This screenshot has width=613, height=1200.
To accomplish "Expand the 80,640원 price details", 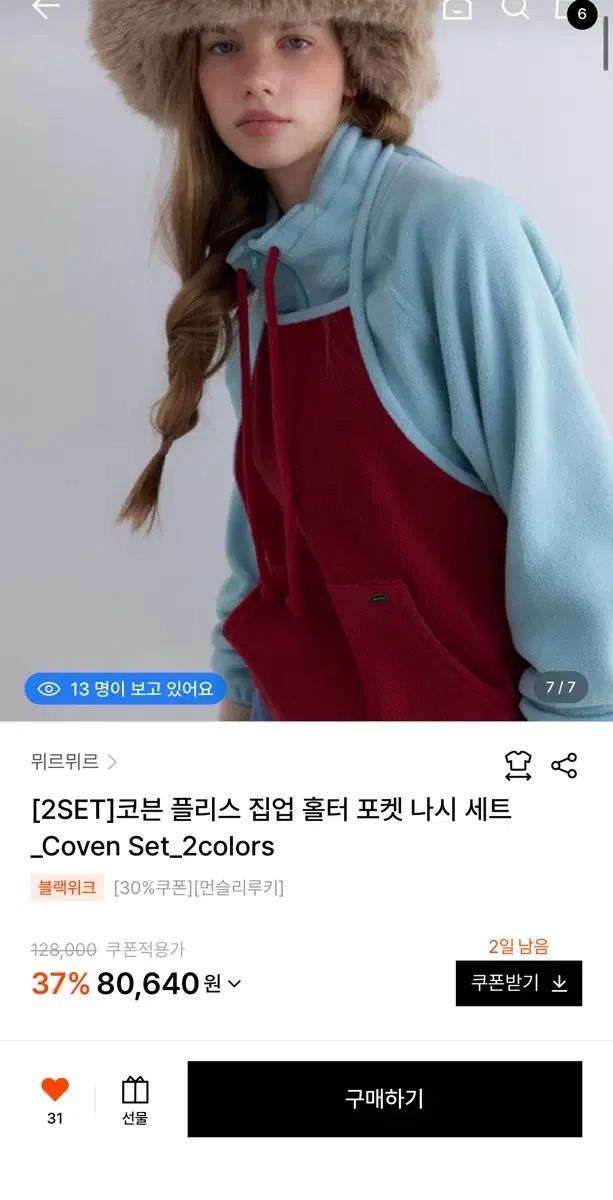I will tap(234, 984).
